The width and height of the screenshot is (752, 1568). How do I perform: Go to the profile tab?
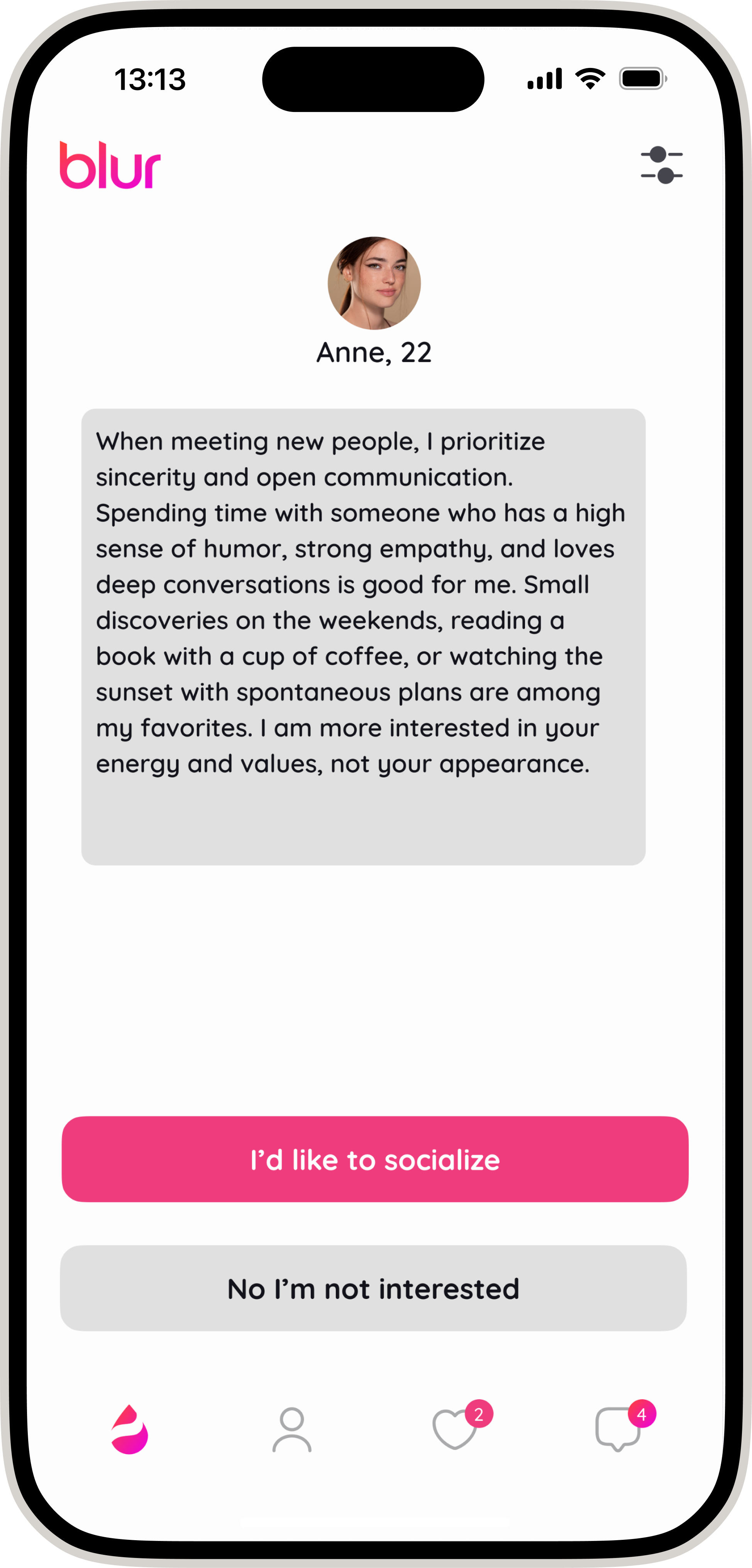tap(292, 1429)
